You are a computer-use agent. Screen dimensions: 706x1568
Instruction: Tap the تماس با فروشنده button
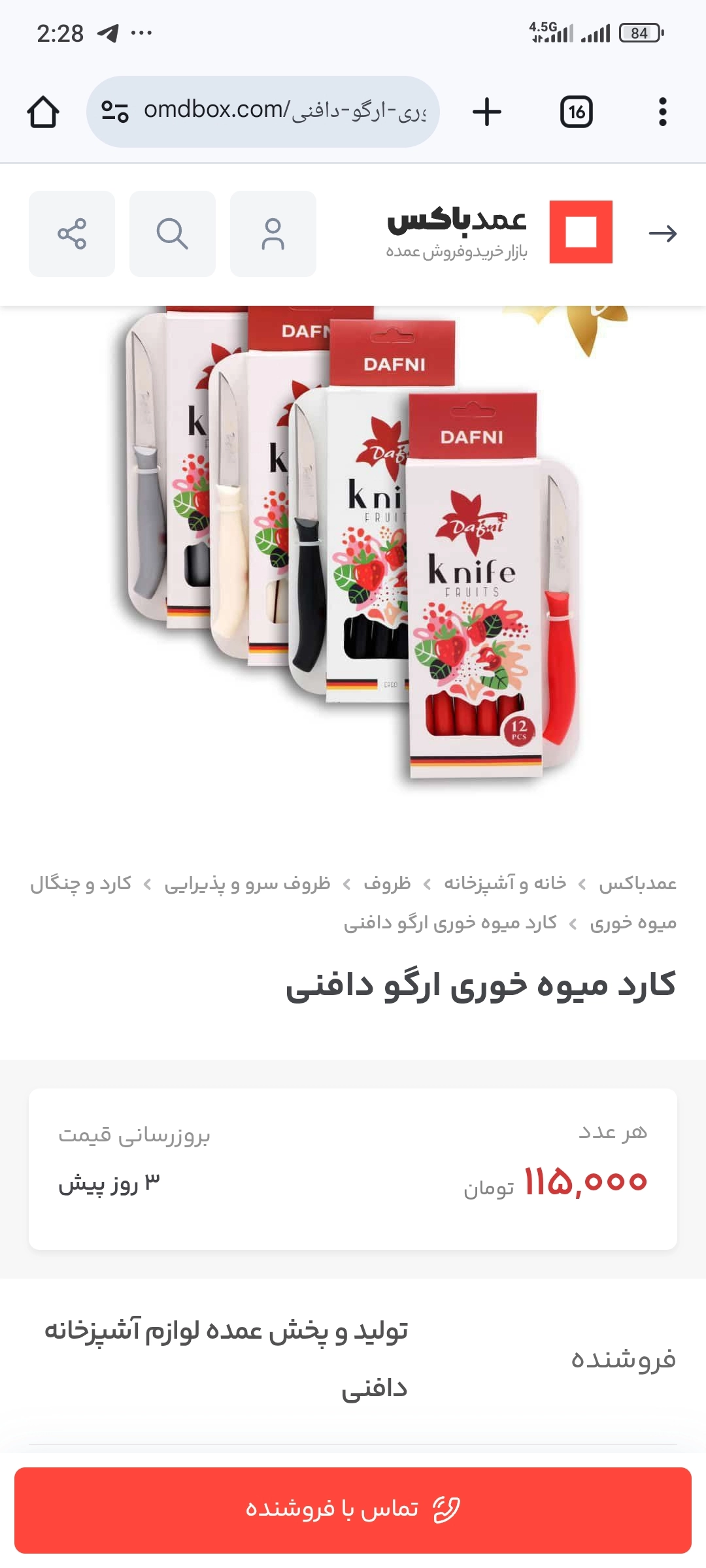(x=353, y=1510)
